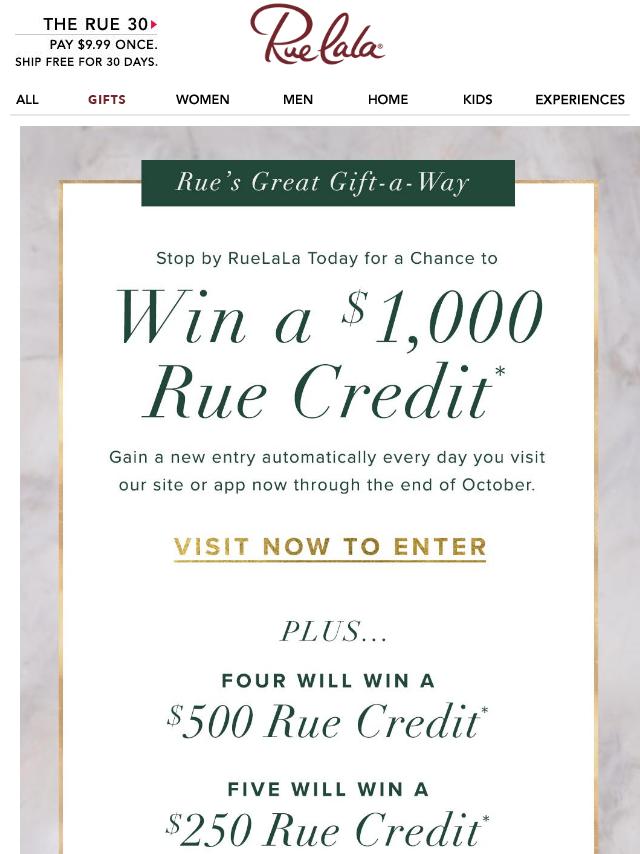Open the GIFTS category
640x854 pixels.
(x=107, y=99)
